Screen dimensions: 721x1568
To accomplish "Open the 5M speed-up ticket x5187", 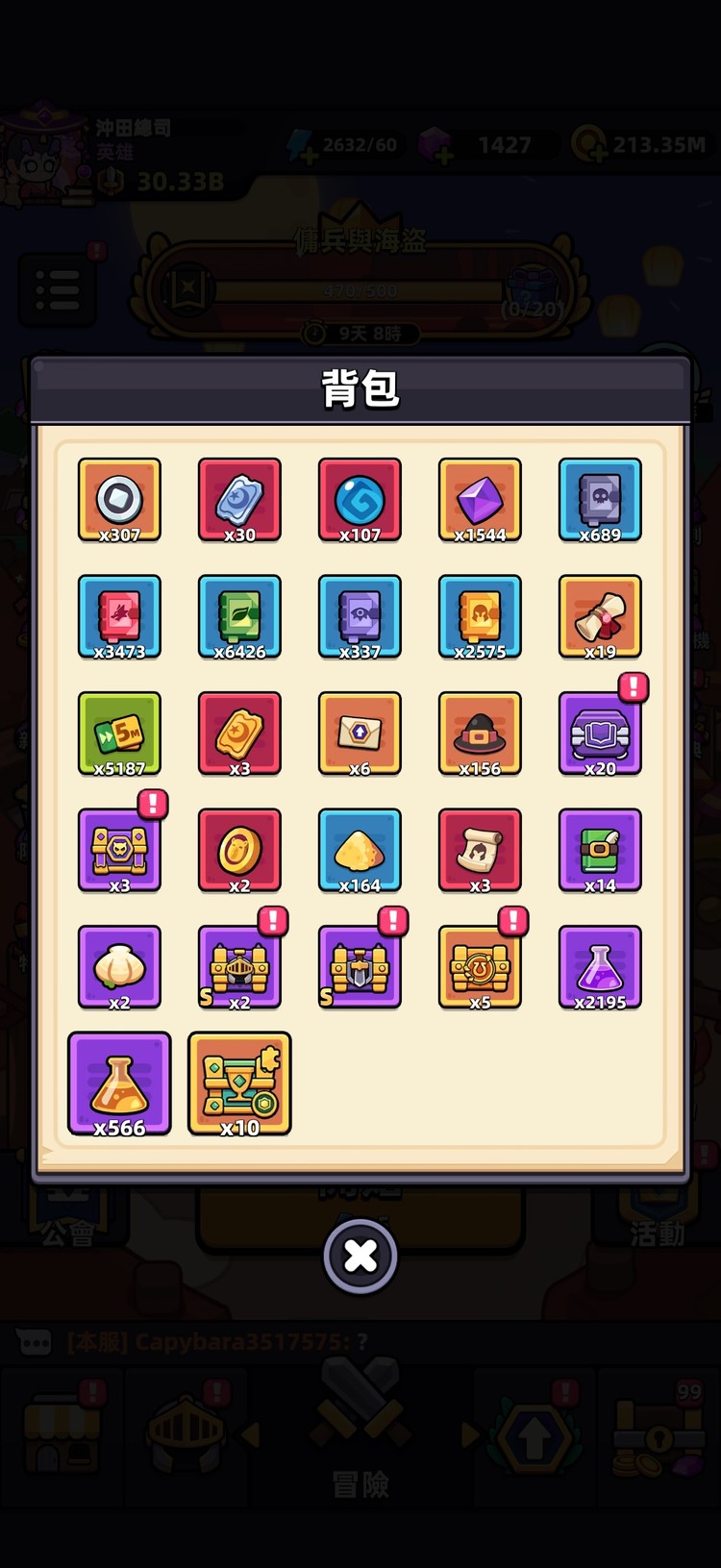I will (x=119, y=734).
